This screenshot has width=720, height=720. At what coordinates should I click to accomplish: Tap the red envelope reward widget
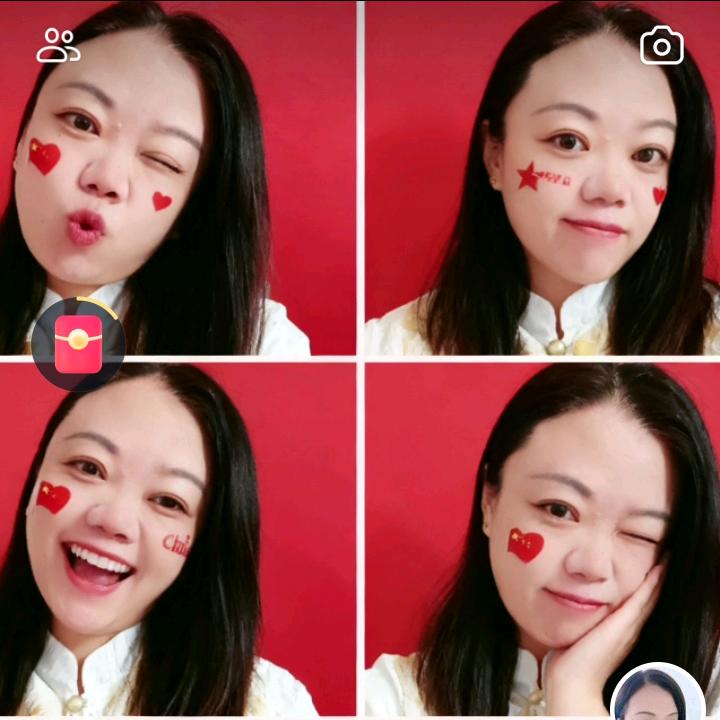pyautogui.click(x=78, y=343)
